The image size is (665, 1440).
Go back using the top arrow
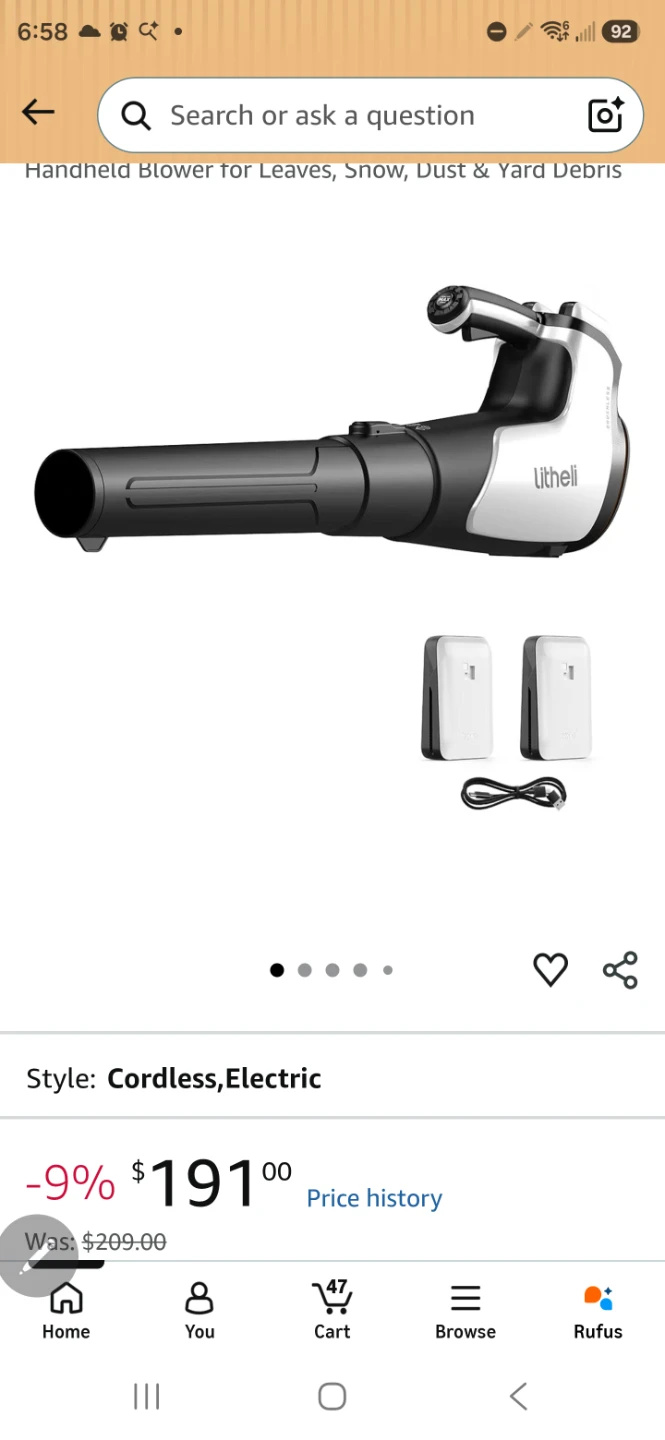point(38,112)
